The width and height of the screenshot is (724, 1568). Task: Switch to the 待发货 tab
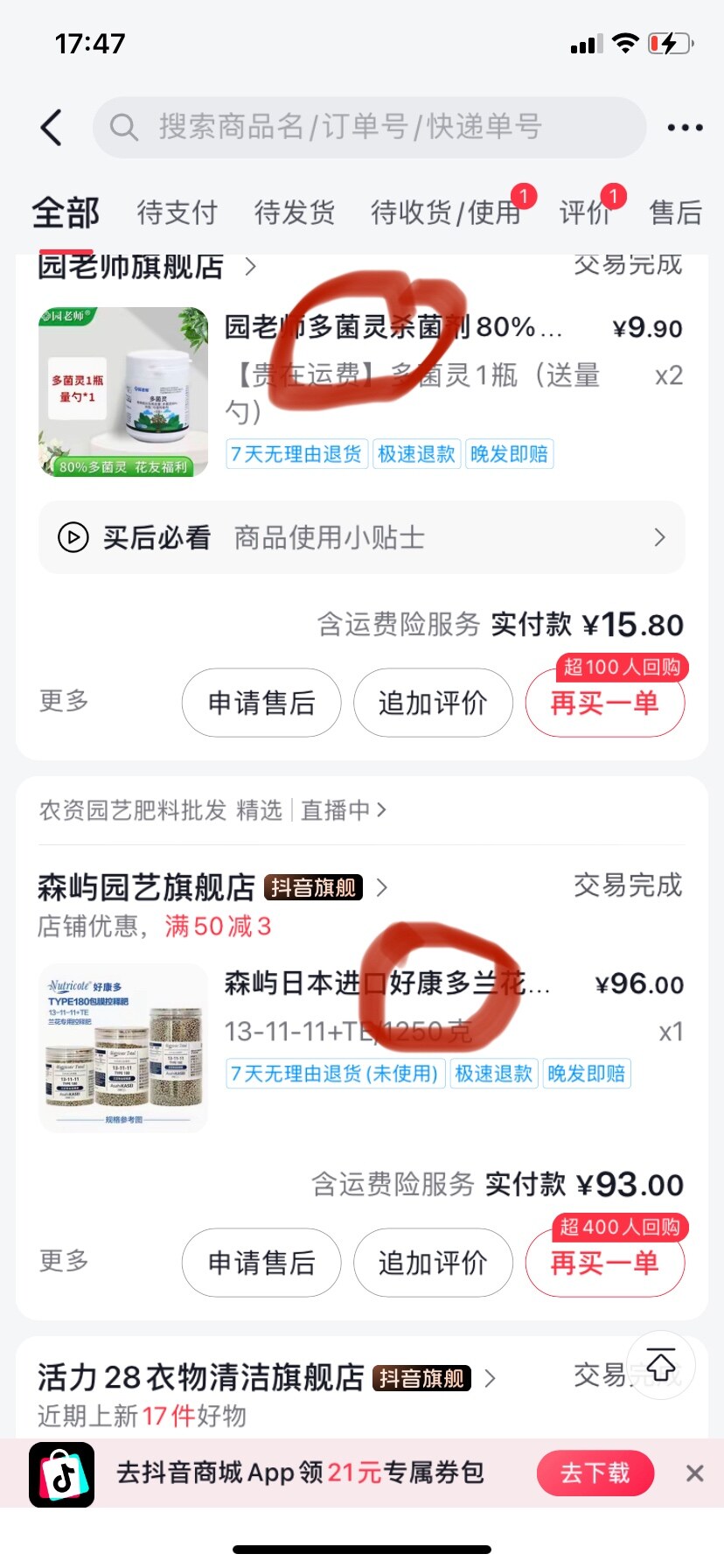(294, 213)
